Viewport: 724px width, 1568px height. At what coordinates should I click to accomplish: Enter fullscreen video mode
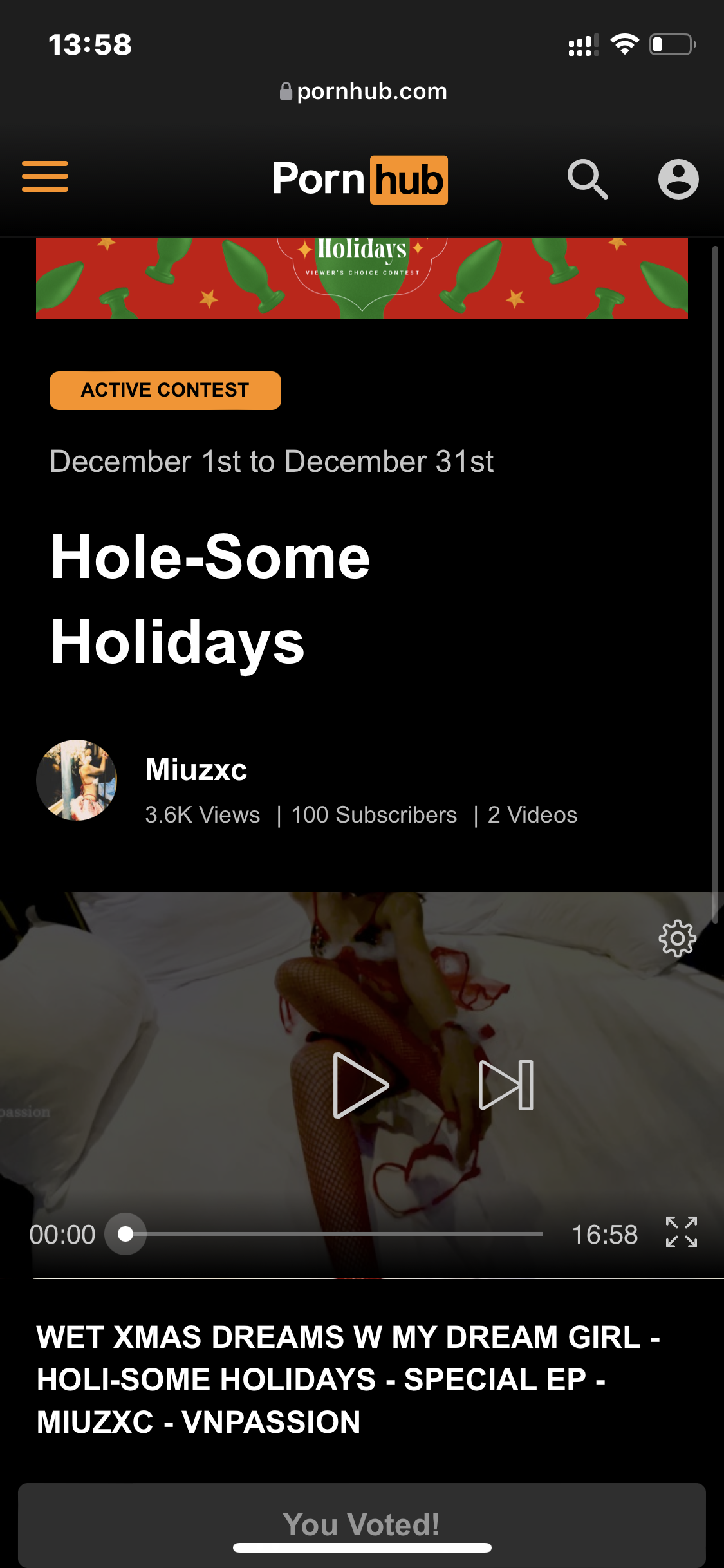point(682,1232)
